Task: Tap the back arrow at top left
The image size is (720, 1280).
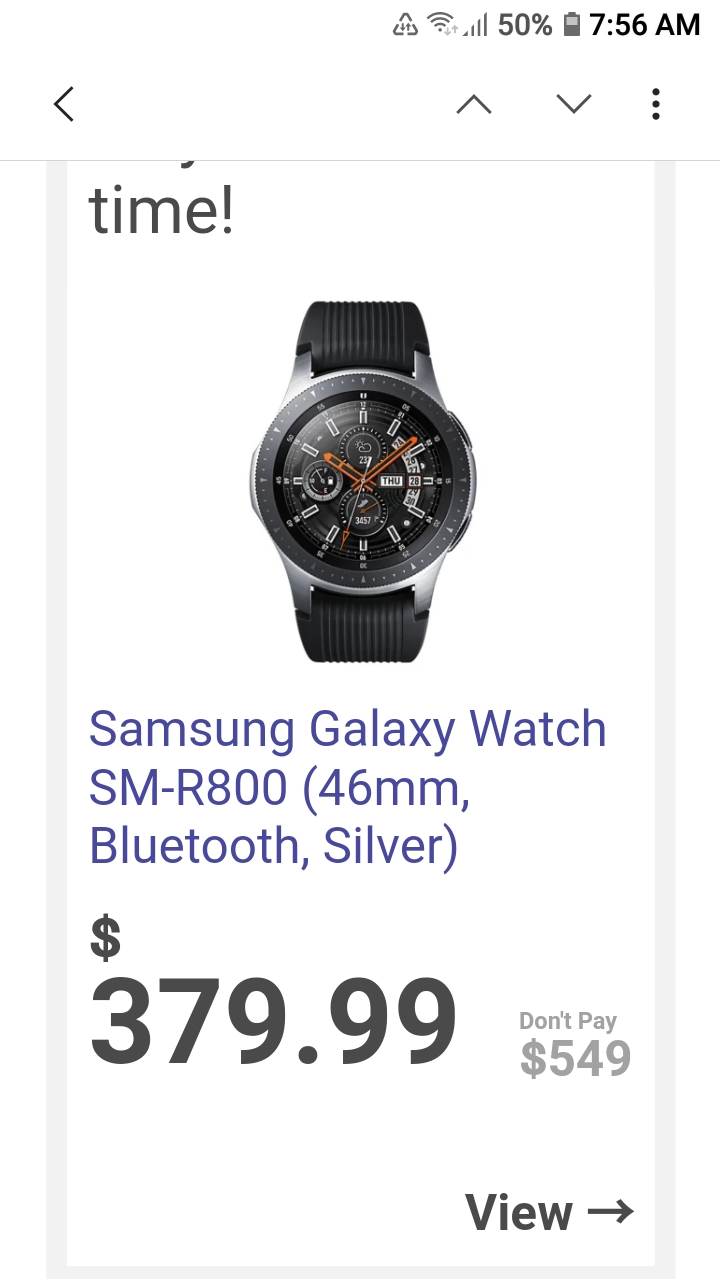Action: coord(63,103)
